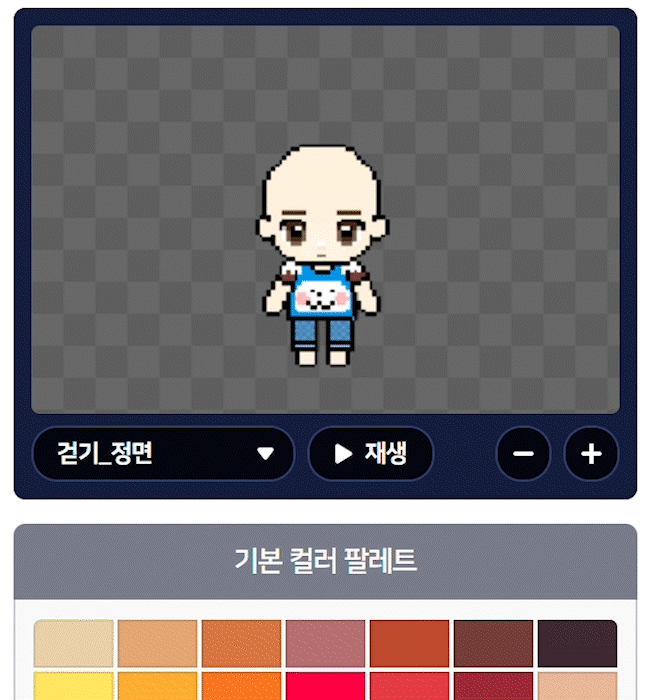Select the rust red color swatch
This screenshot has width=650, height=700.
point(410,643)
